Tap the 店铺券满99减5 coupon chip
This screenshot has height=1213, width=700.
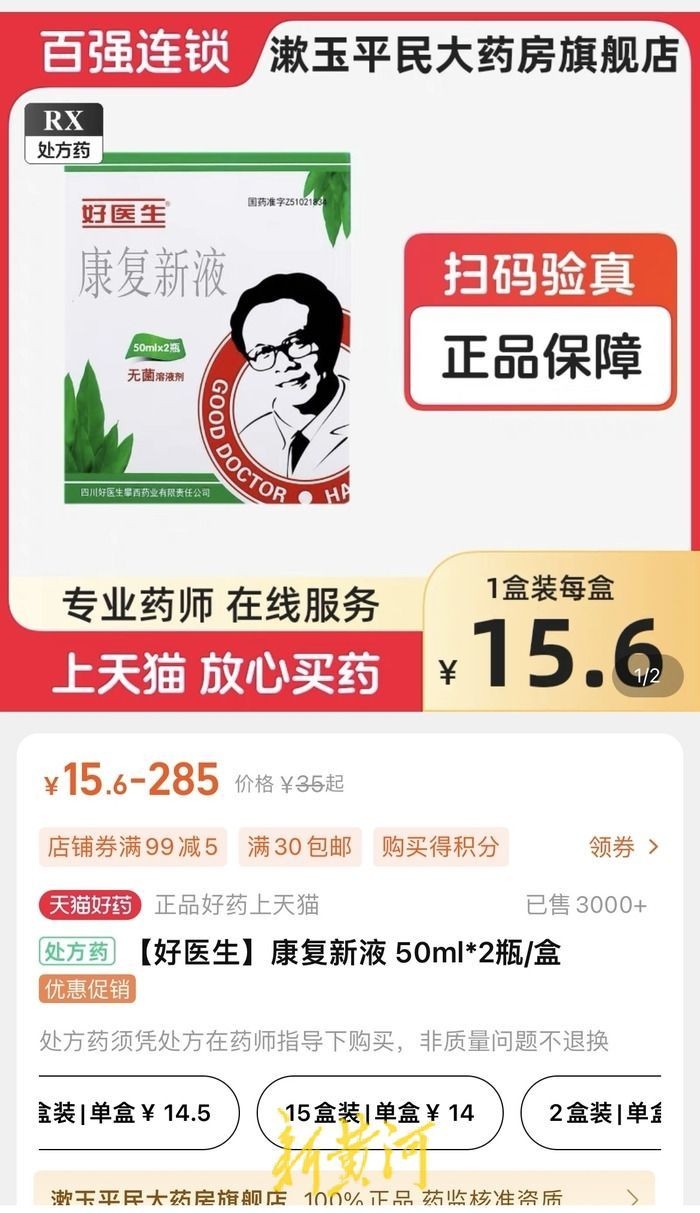coord(132,847)
